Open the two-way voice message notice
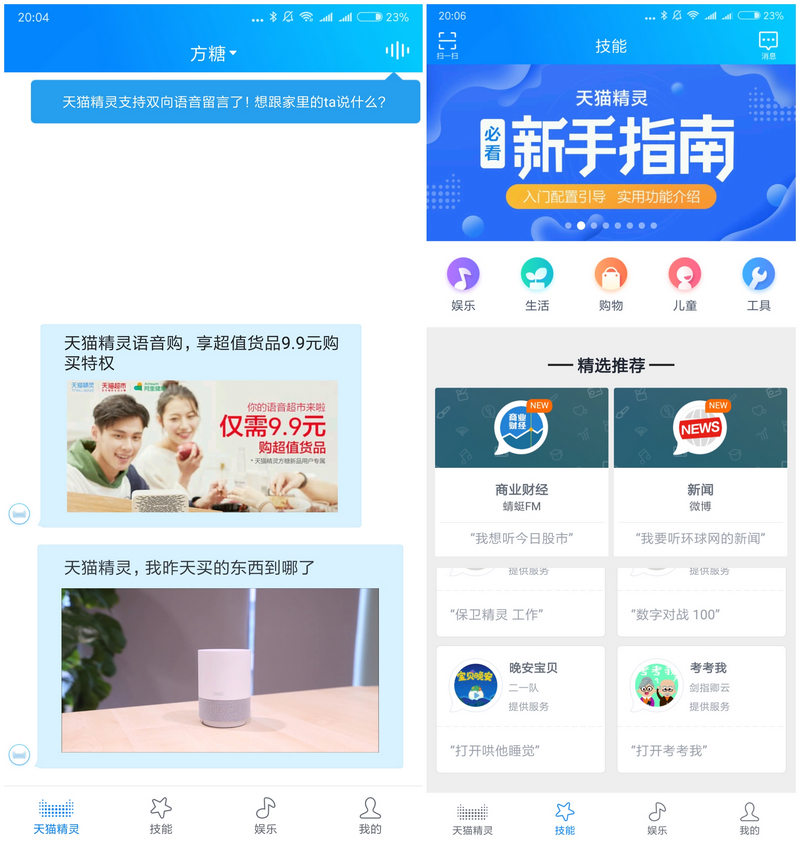The image size is (800, 845). [x=225, y=102]
